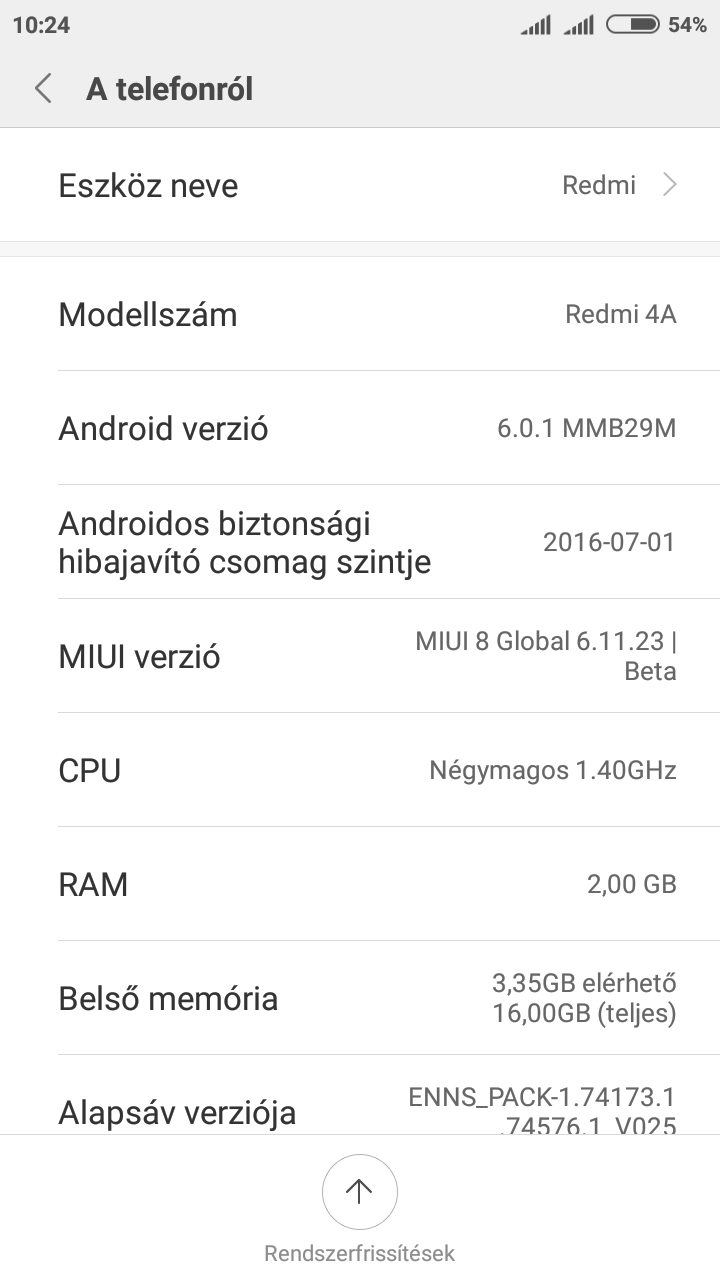
Task: Tap the MIUI verzió row
Action: [x=360, y=656]
